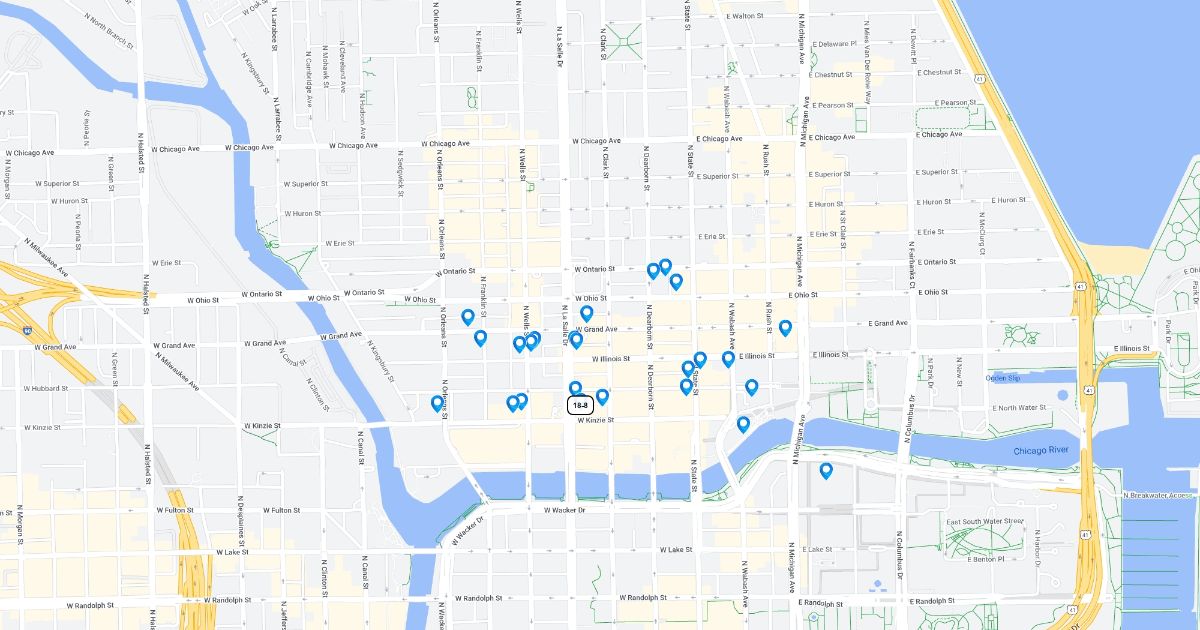Select the pin south of the Chicago River
The image size is (1200, 630).
(x=826, y=470)
